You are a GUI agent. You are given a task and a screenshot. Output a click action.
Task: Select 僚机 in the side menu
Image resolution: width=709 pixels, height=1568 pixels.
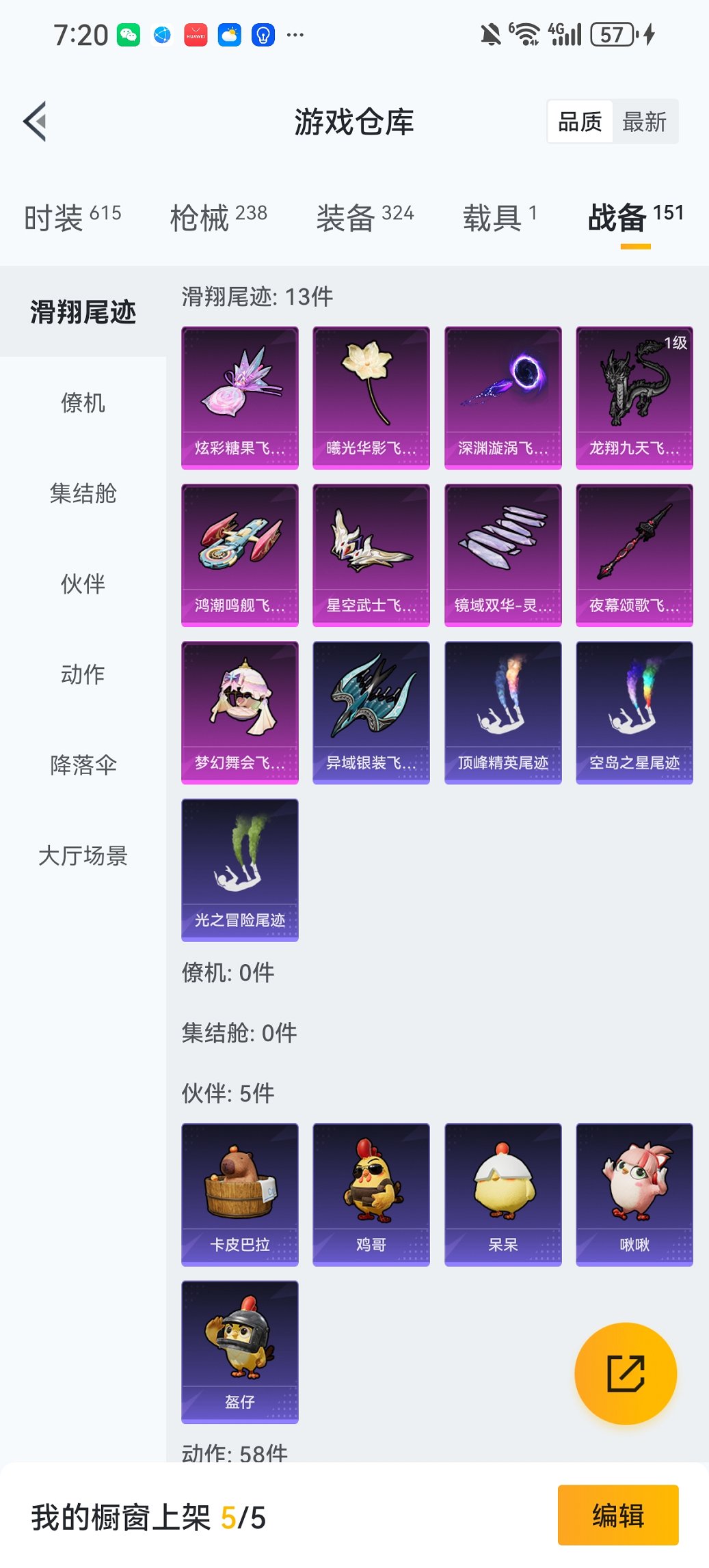[x=83, y=402]
